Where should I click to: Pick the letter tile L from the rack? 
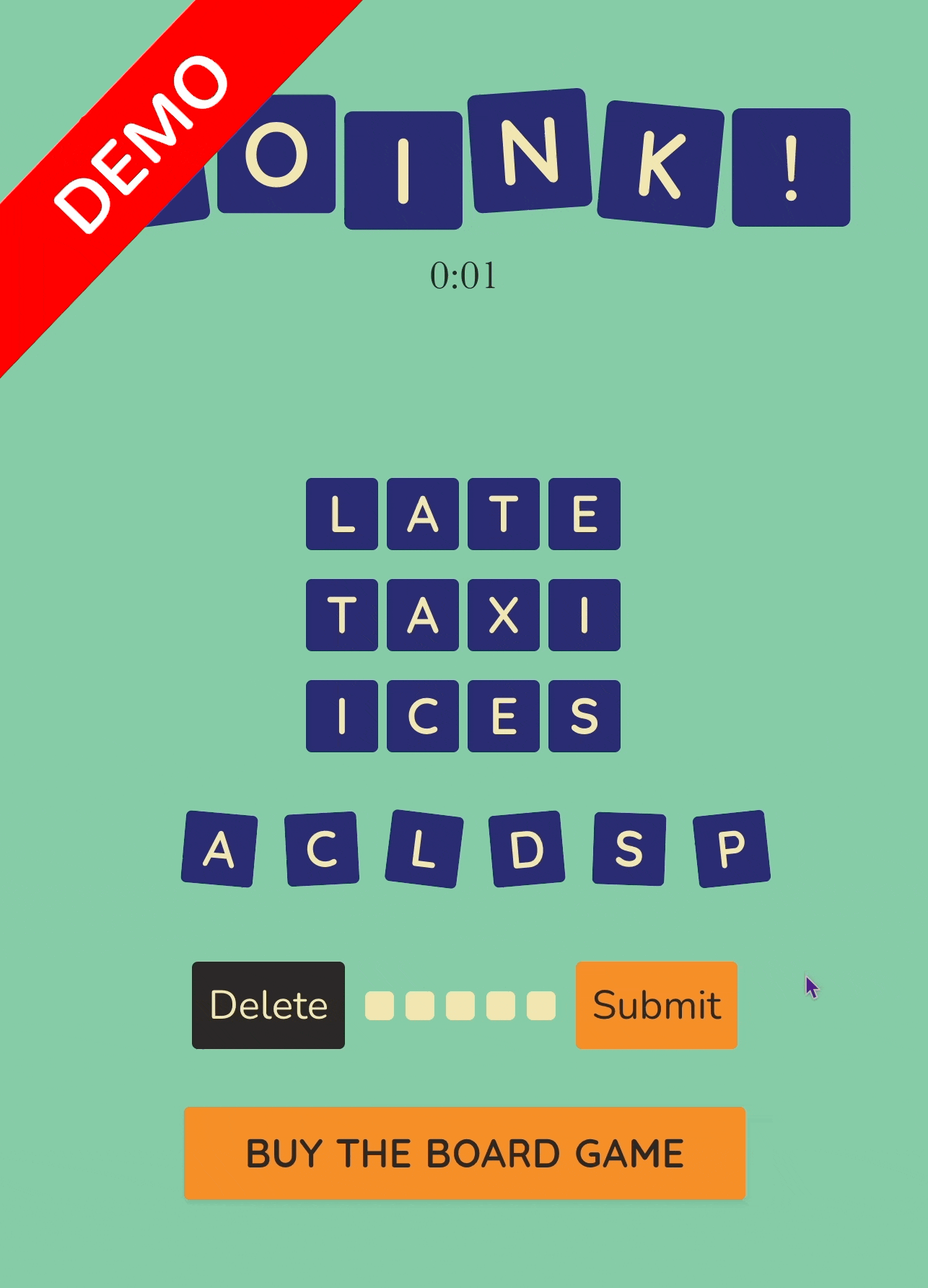click(424, 849)
